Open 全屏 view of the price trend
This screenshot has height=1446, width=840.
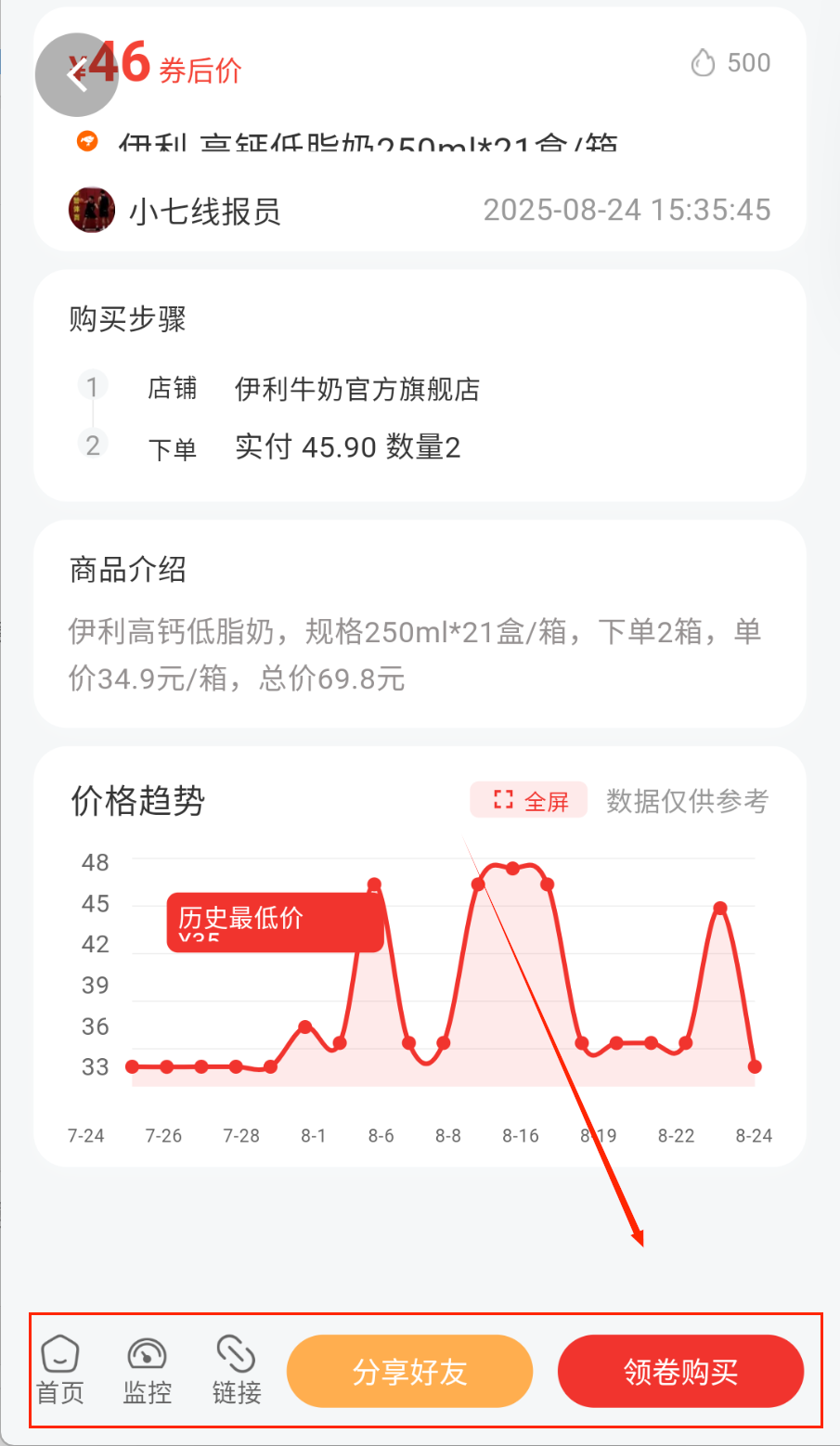(529, 800)
